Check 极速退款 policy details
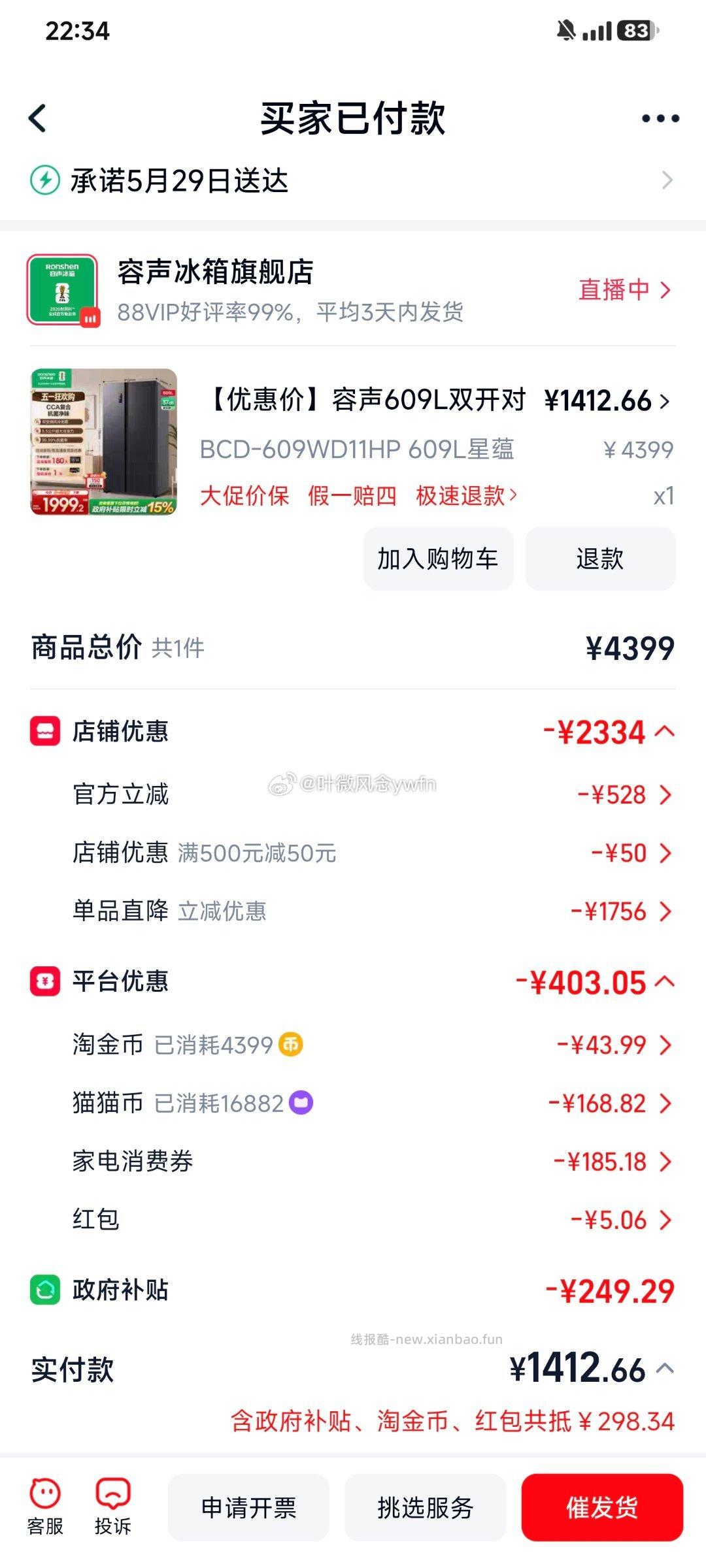This screenshot has height=1568, width=706. [x=462, y=497]
